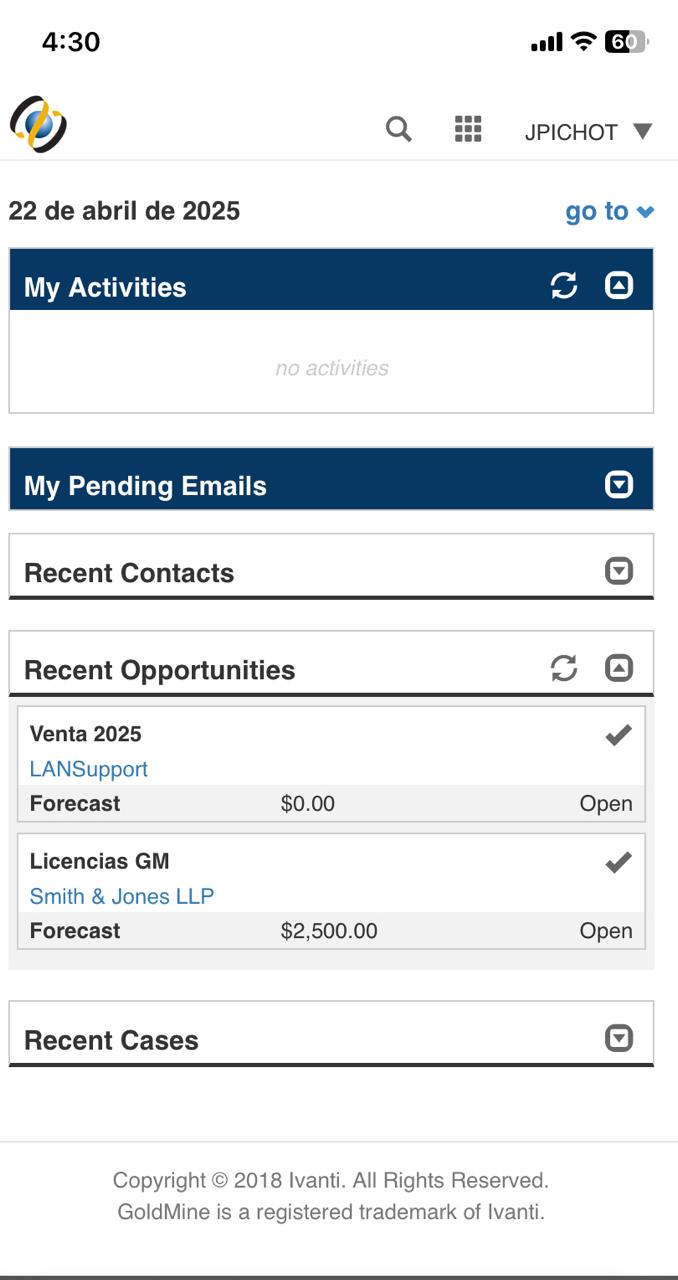
Task: Open the search magnifier icon
Action: pyautogui.click(x=398, y=129)
